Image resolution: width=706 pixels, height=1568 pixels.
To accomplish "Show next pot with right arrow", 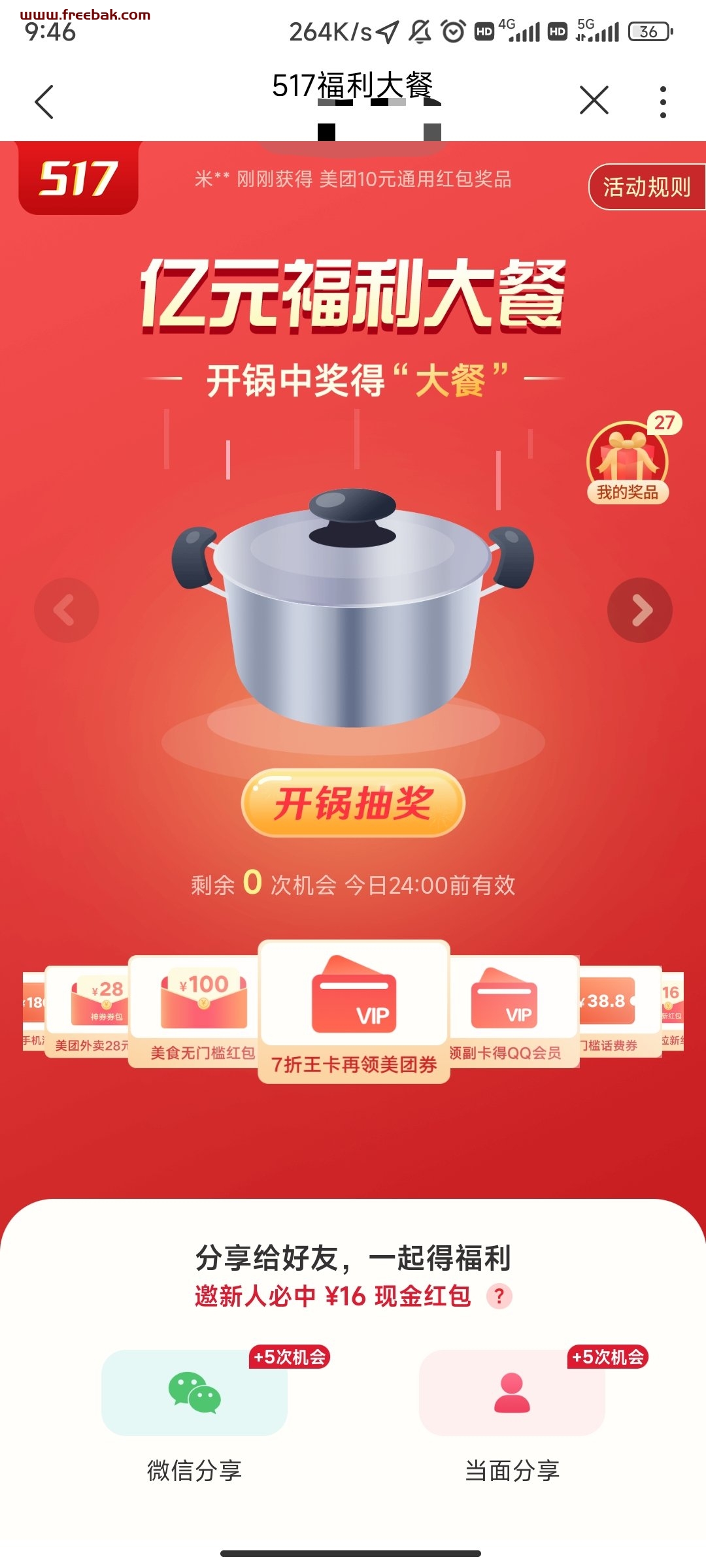I will tap(640, 610).
